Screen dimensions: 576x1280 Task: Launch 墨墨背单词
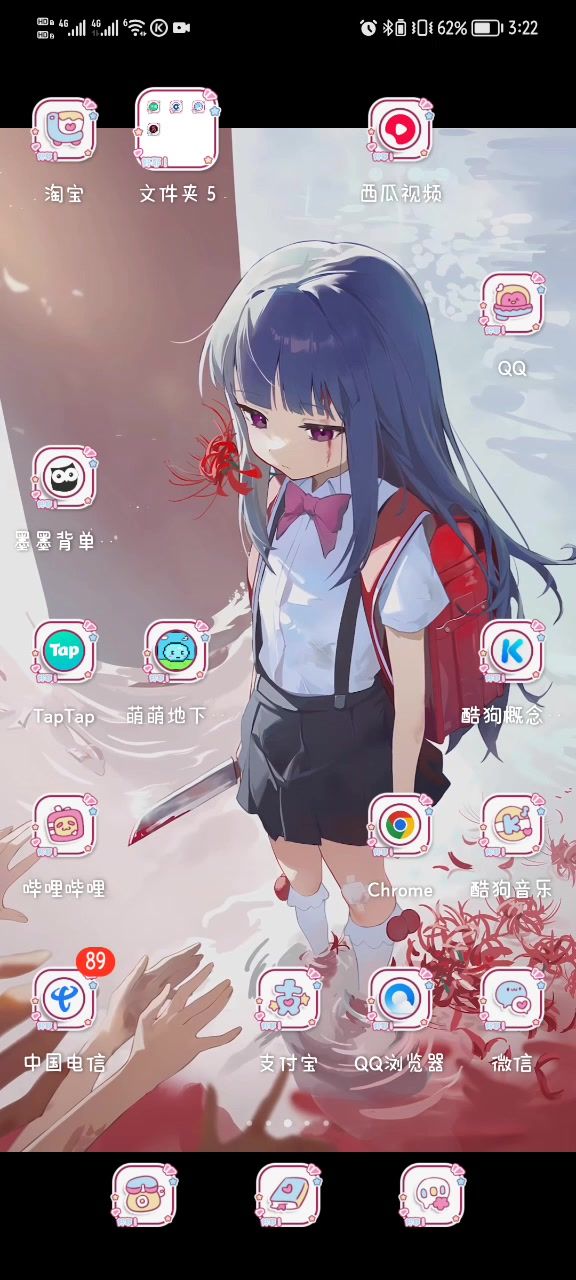pyautogui.click(x=64, y=478)
